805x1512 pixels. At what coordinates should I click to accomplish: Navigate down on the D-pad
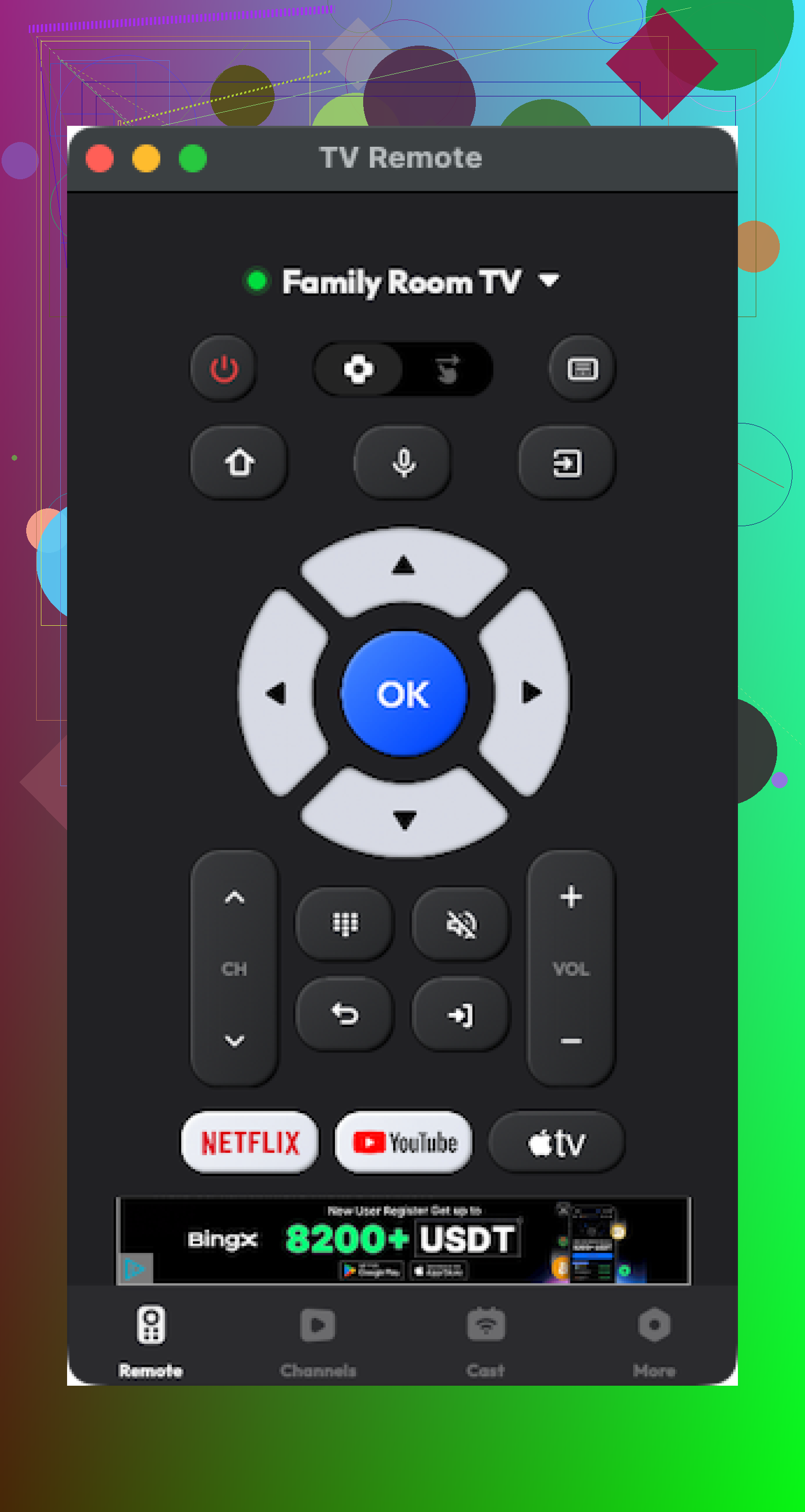[405, 818]
